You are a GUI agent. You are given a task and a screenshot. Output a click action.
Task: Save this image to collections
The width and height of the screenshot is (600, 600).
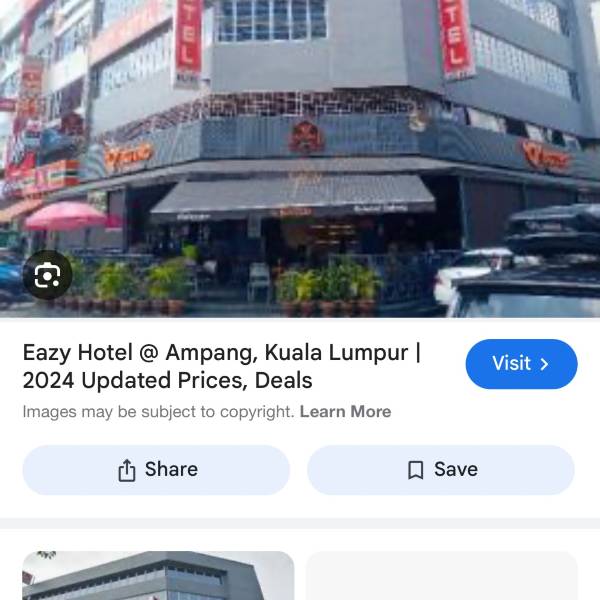coord(441,470)
